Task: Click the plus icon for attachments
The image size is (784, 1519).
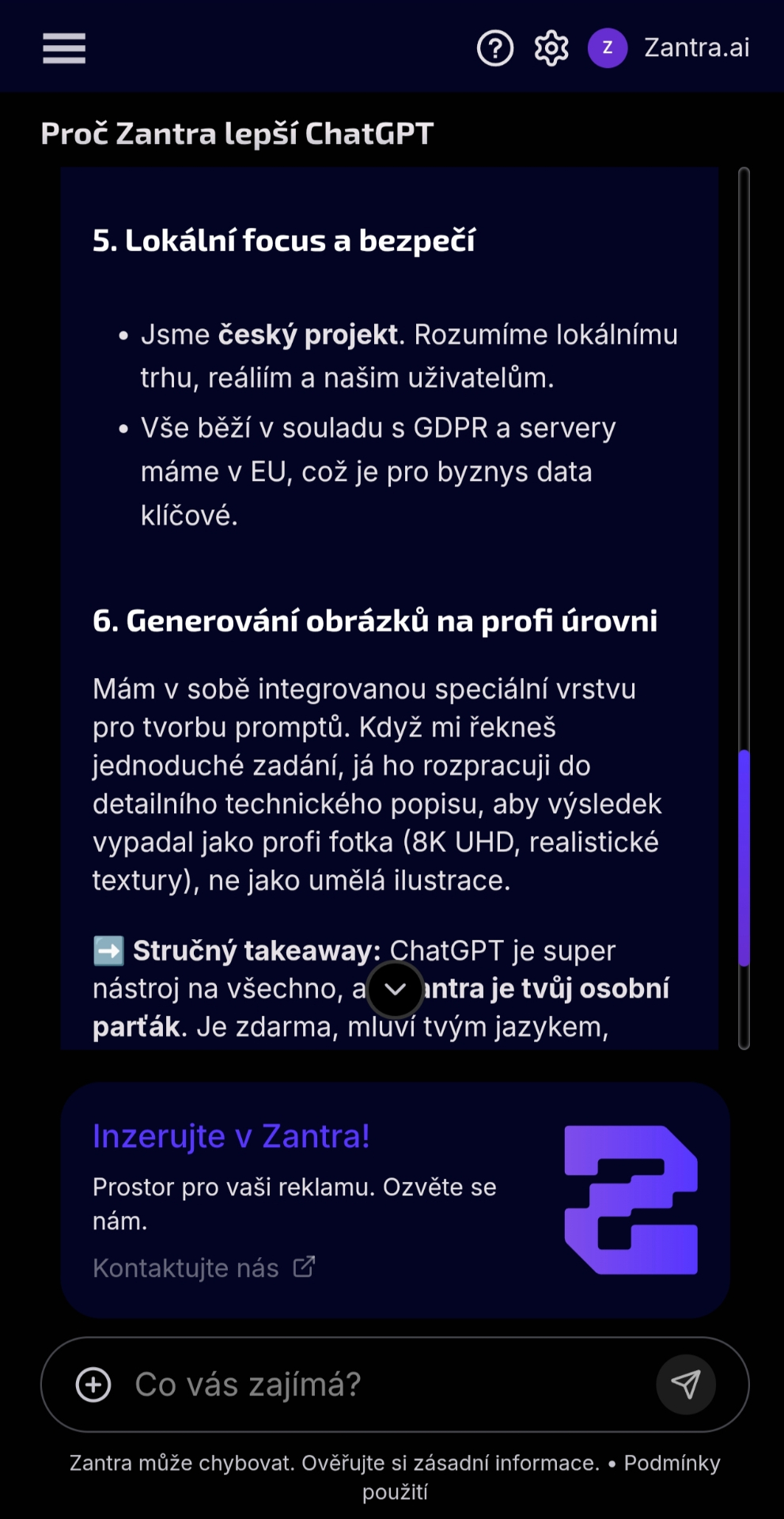Action: (x=94, y=1385)
